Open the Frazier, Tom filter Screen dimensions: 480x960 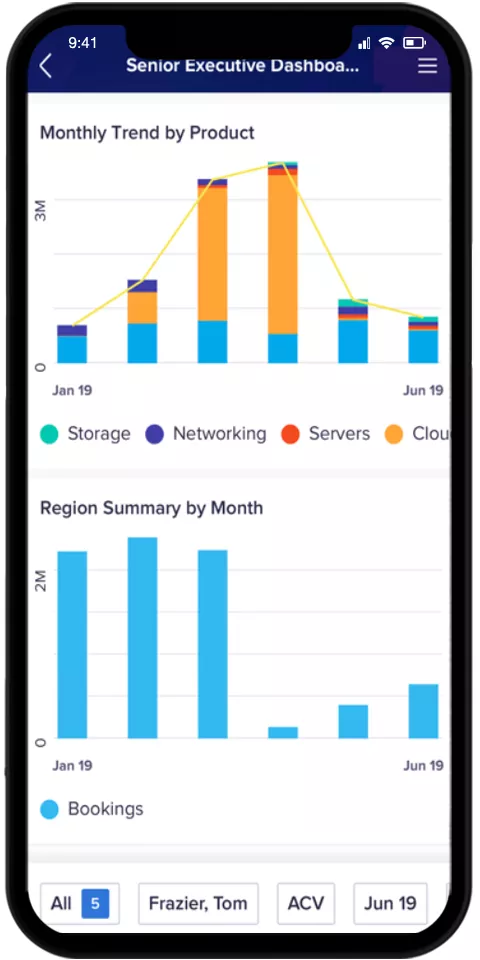click(x=198, y=903)
